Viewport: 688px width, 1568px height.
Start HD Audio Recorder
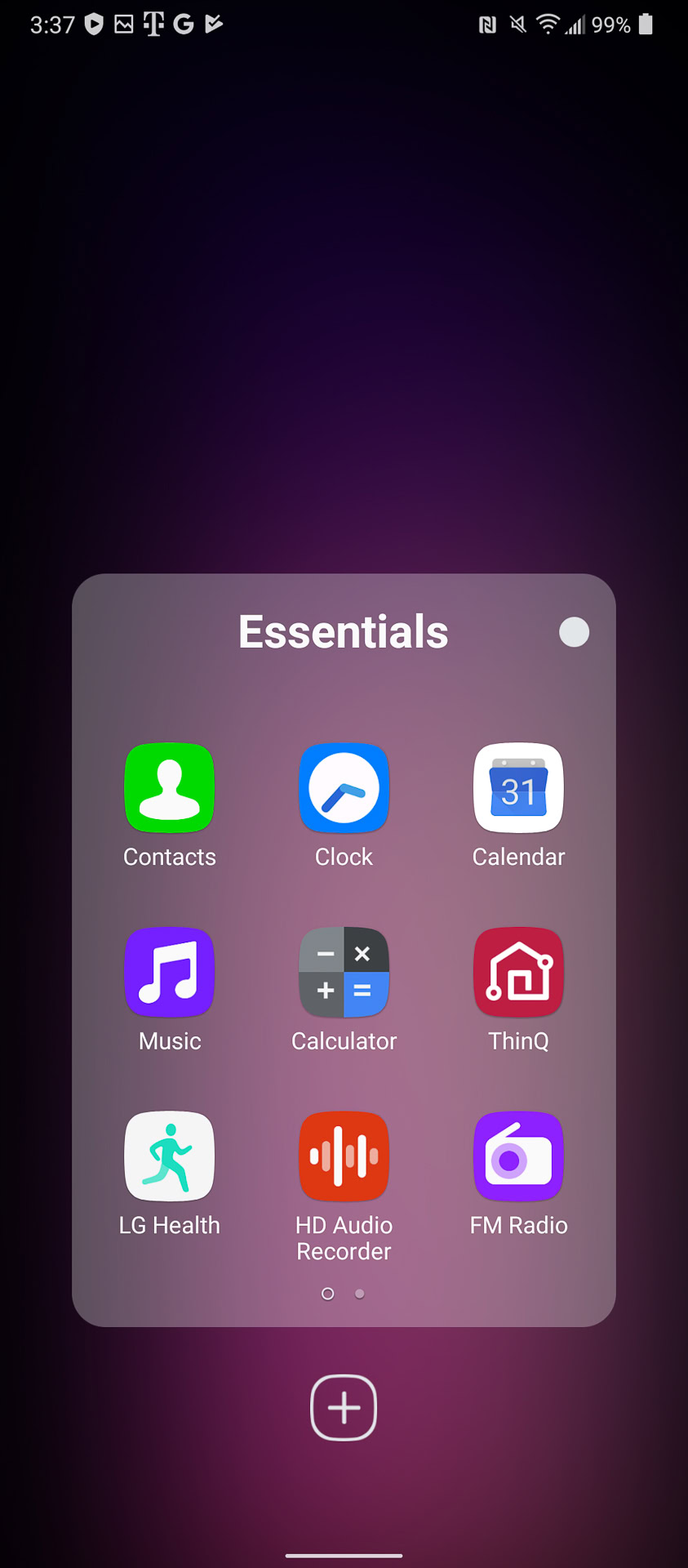click(x=344, y=1156)
